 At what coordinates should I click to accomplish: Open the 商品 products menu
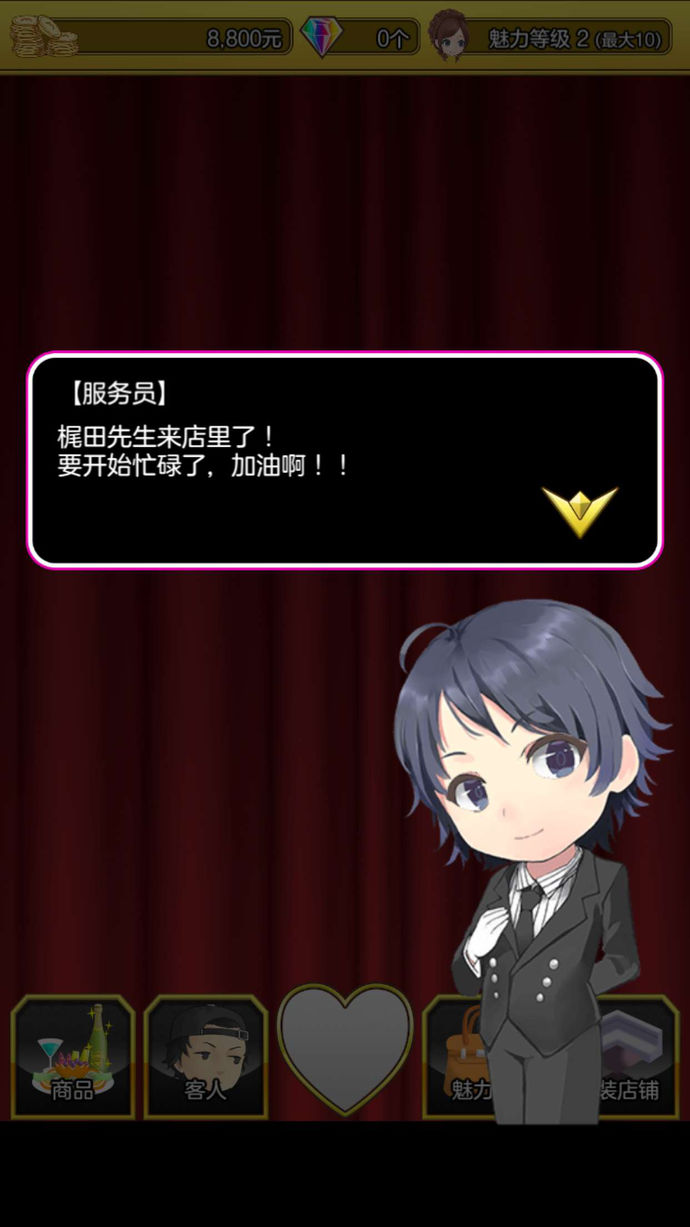click(x=72, y=1057)
